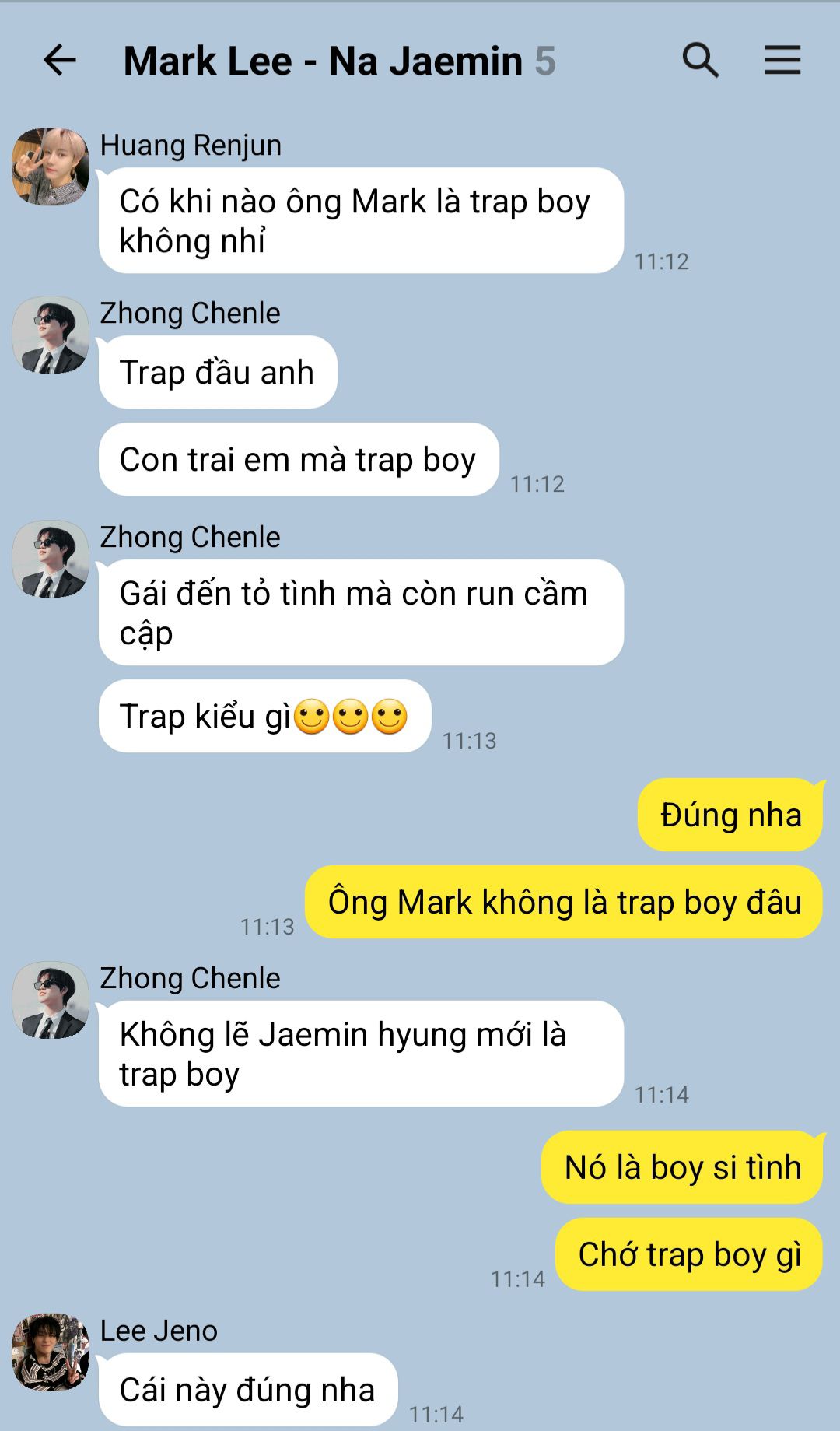Open the chat room hamburger menu
840x1431 pixels.
tap(782, 61)
